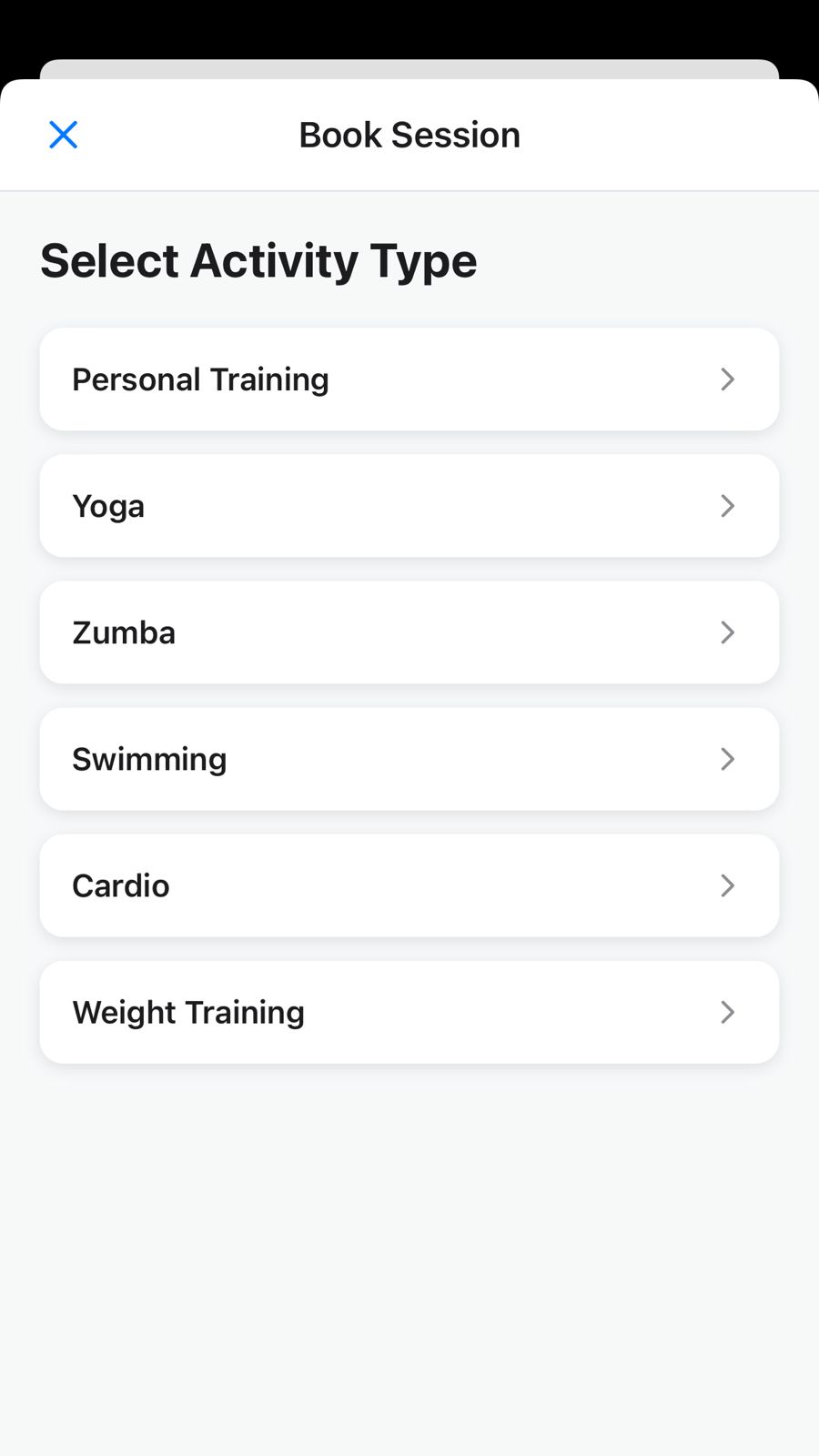
Task: Choose the Yoga activity type
Action: [409, 506]
